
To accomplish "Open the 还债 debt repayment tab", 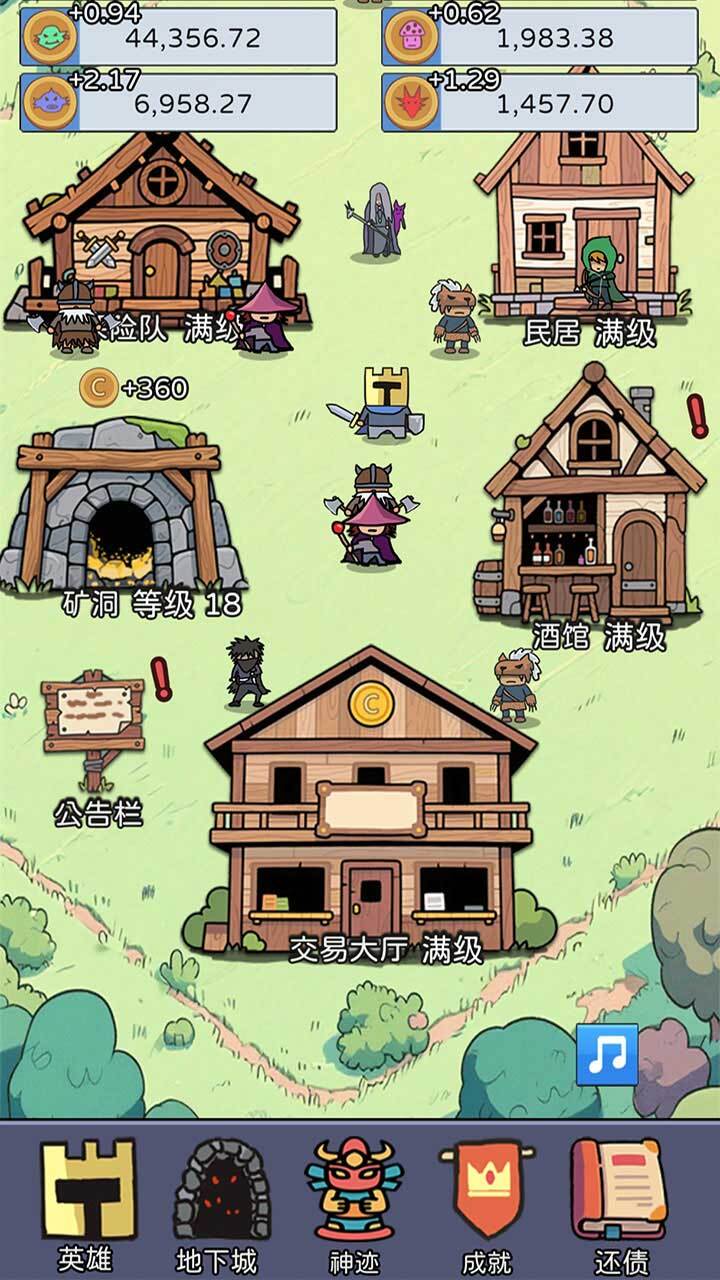I will pos(620,1200).
